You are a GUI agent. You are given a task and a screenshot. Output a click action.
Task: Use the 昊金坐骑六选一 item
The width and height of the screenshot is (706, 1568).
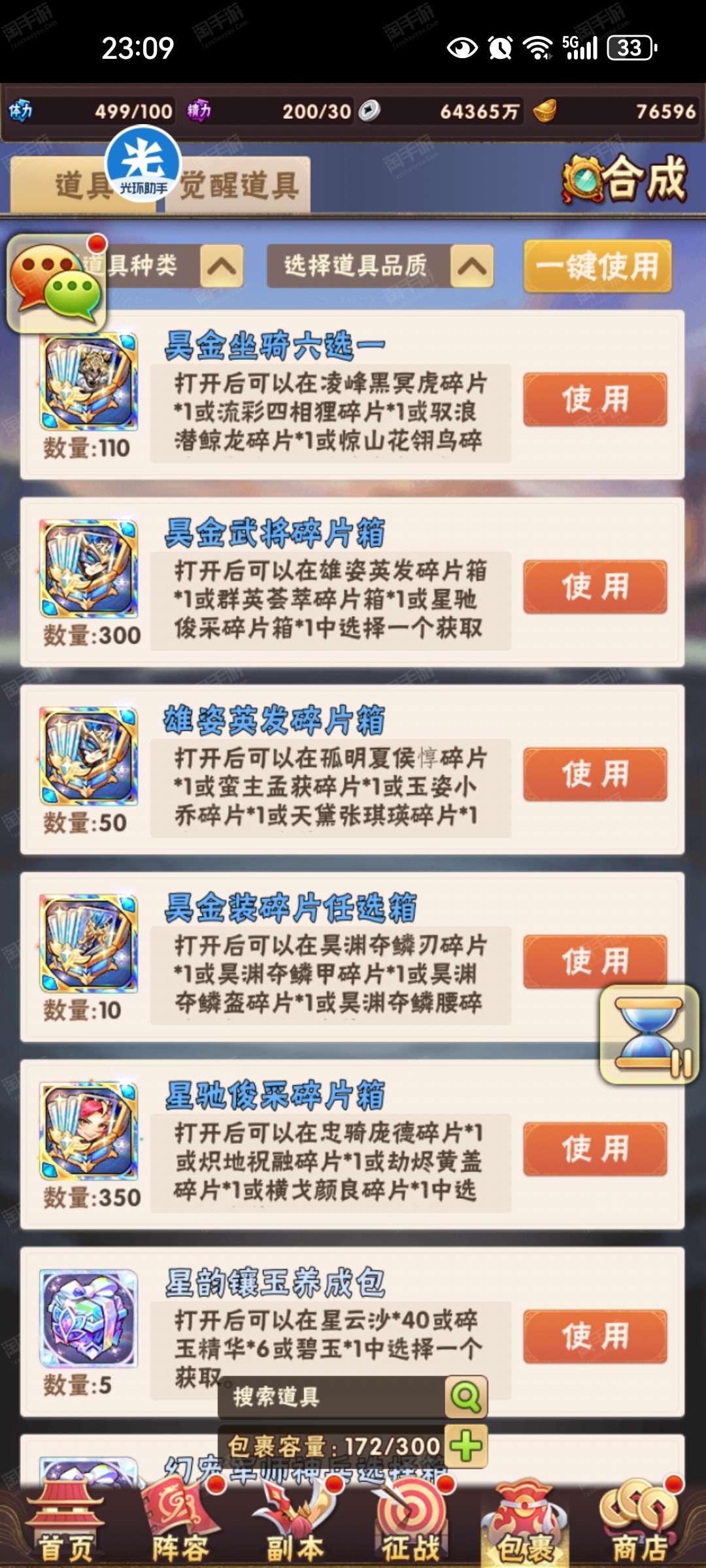(595, 399)
